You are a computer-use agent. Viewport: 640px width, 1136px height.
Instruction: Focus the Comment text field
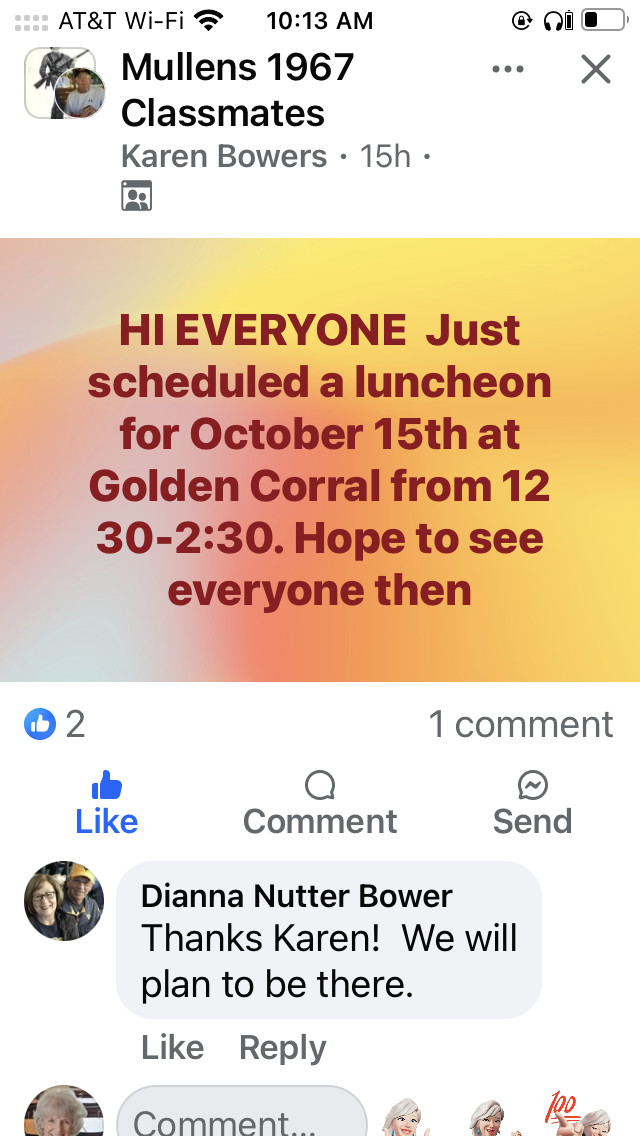(242, 1112)
